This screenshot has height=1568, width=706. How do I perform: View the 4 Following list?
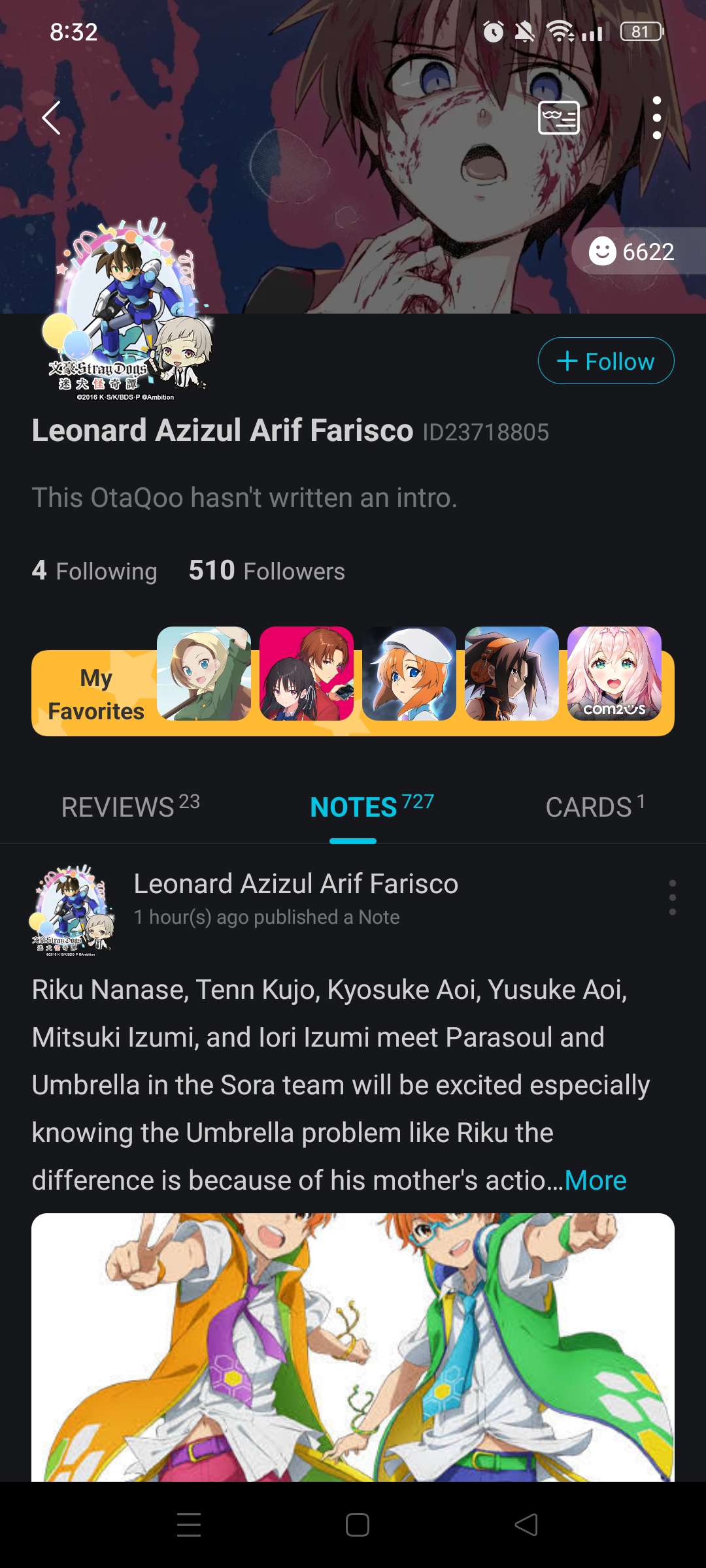pyautogui.click(x=95, y=571)
